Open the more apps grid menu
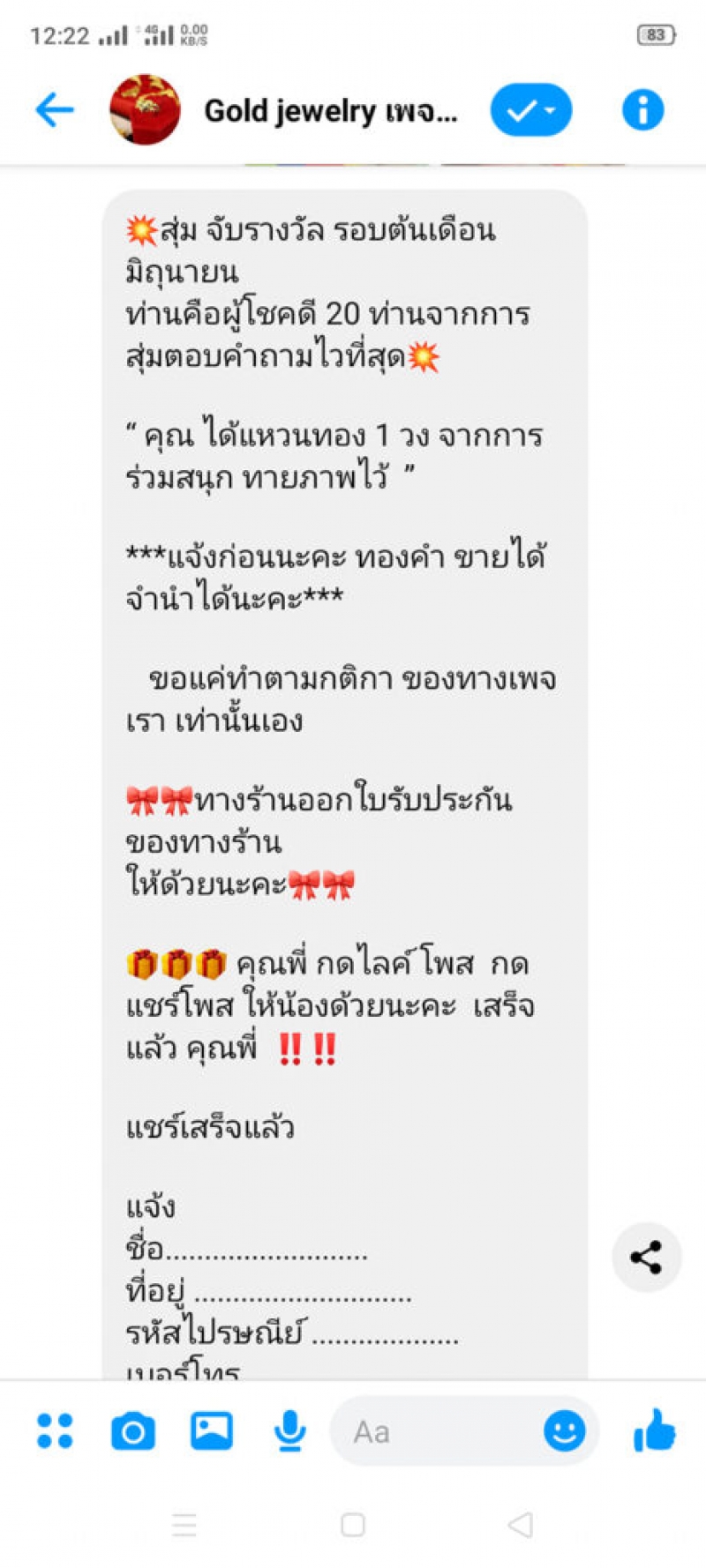The image size is (706, 1568). (55, 1430)
